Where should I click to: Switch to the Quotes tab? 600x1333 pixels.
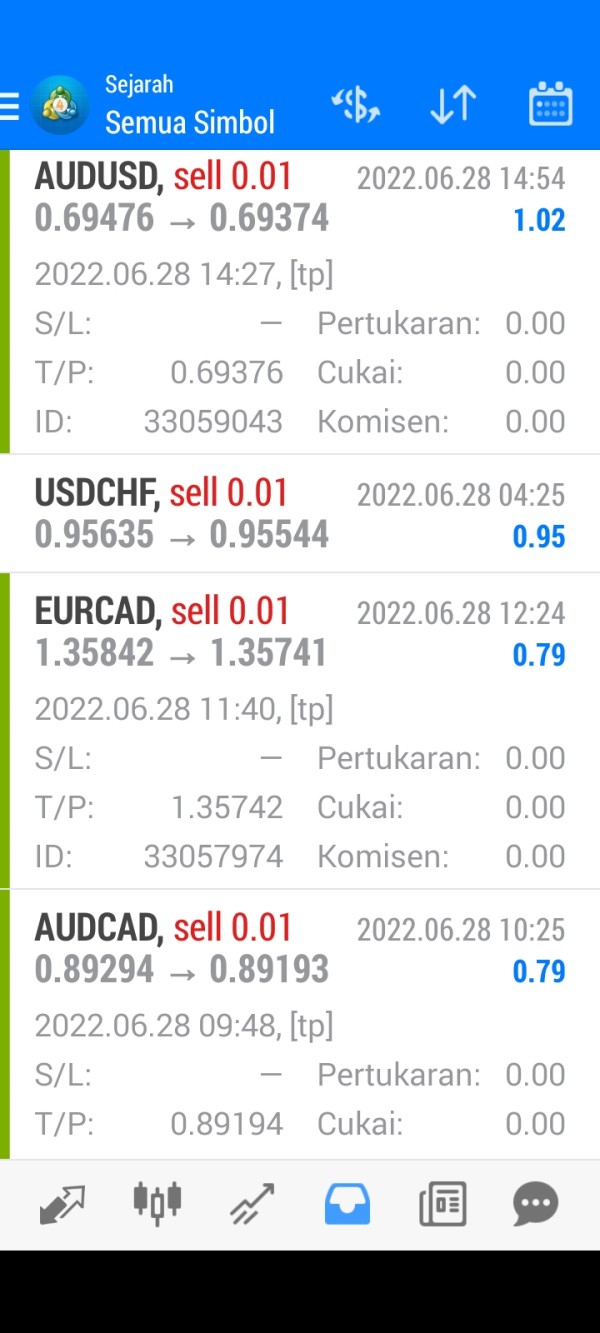(62, 1204)
